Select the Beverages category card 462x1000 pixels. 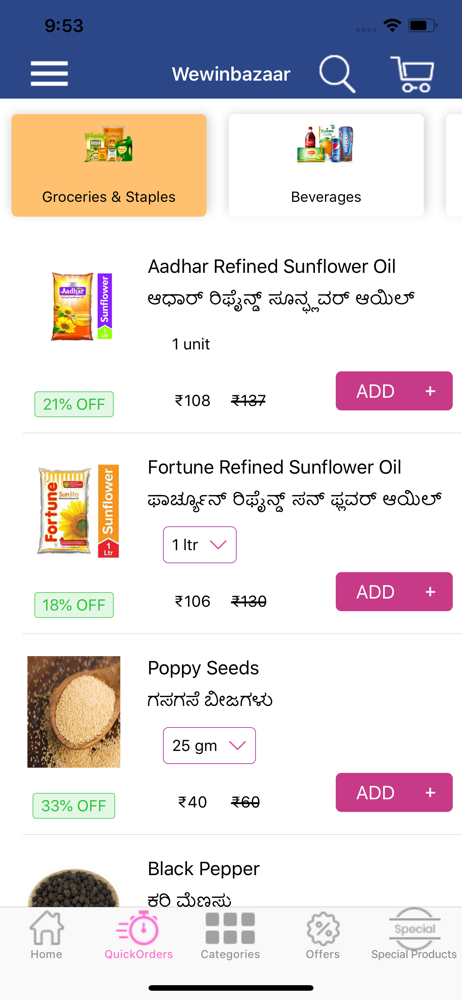pyautogui.click(x=326, y=165)
